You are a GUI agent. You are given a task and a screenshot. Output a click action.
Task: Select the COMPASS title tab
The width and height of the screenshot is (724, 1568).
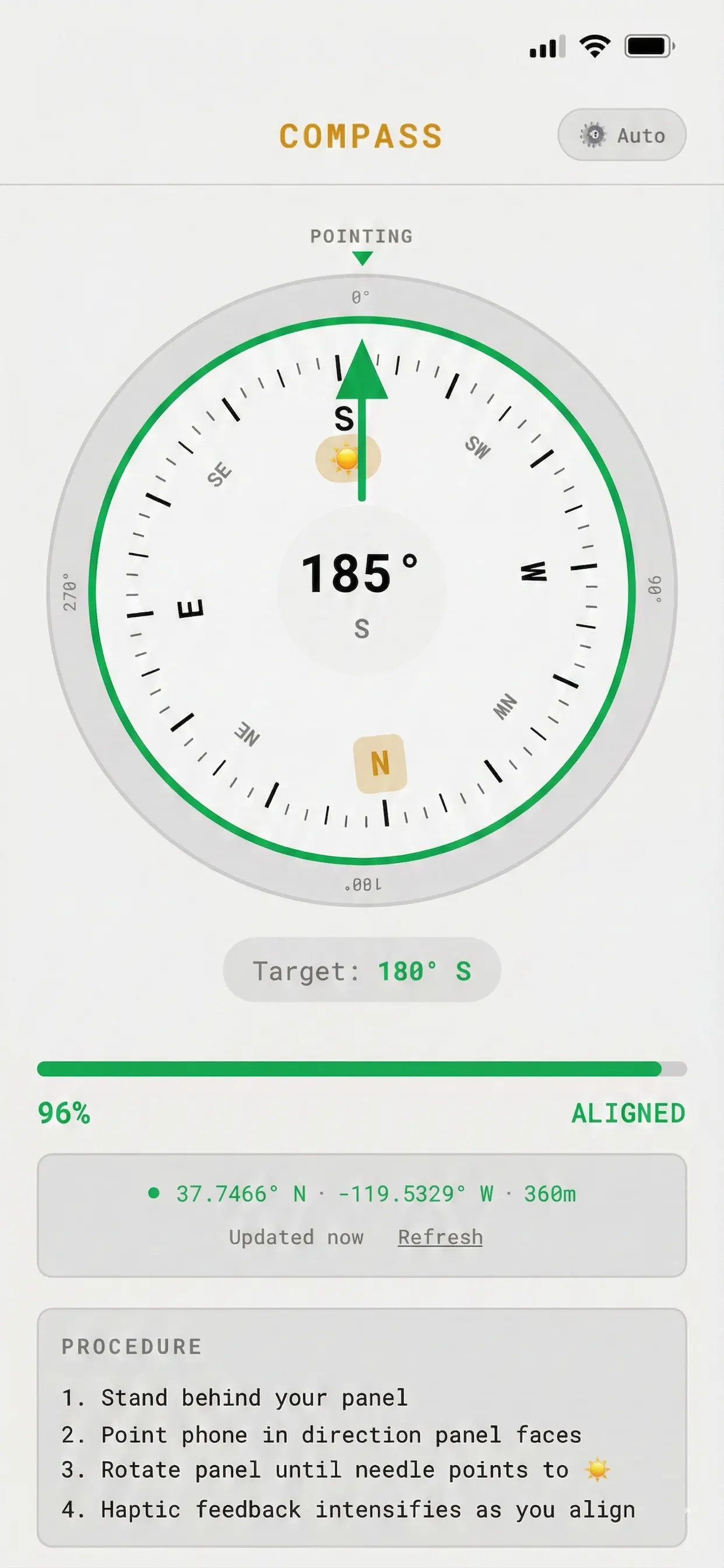click(361, 135)
